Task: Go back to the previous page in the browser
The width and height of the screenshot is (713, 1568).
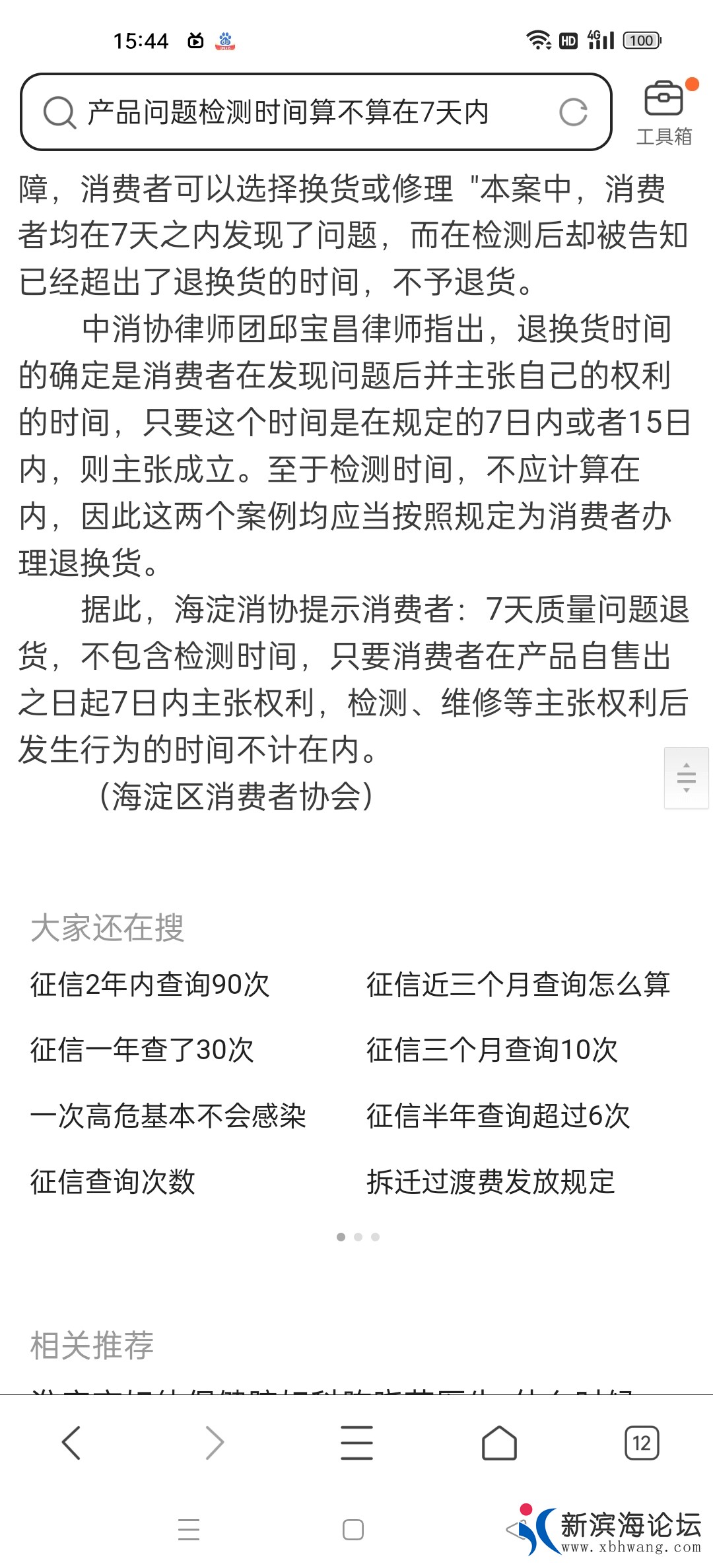Action: click(71, 1443)
